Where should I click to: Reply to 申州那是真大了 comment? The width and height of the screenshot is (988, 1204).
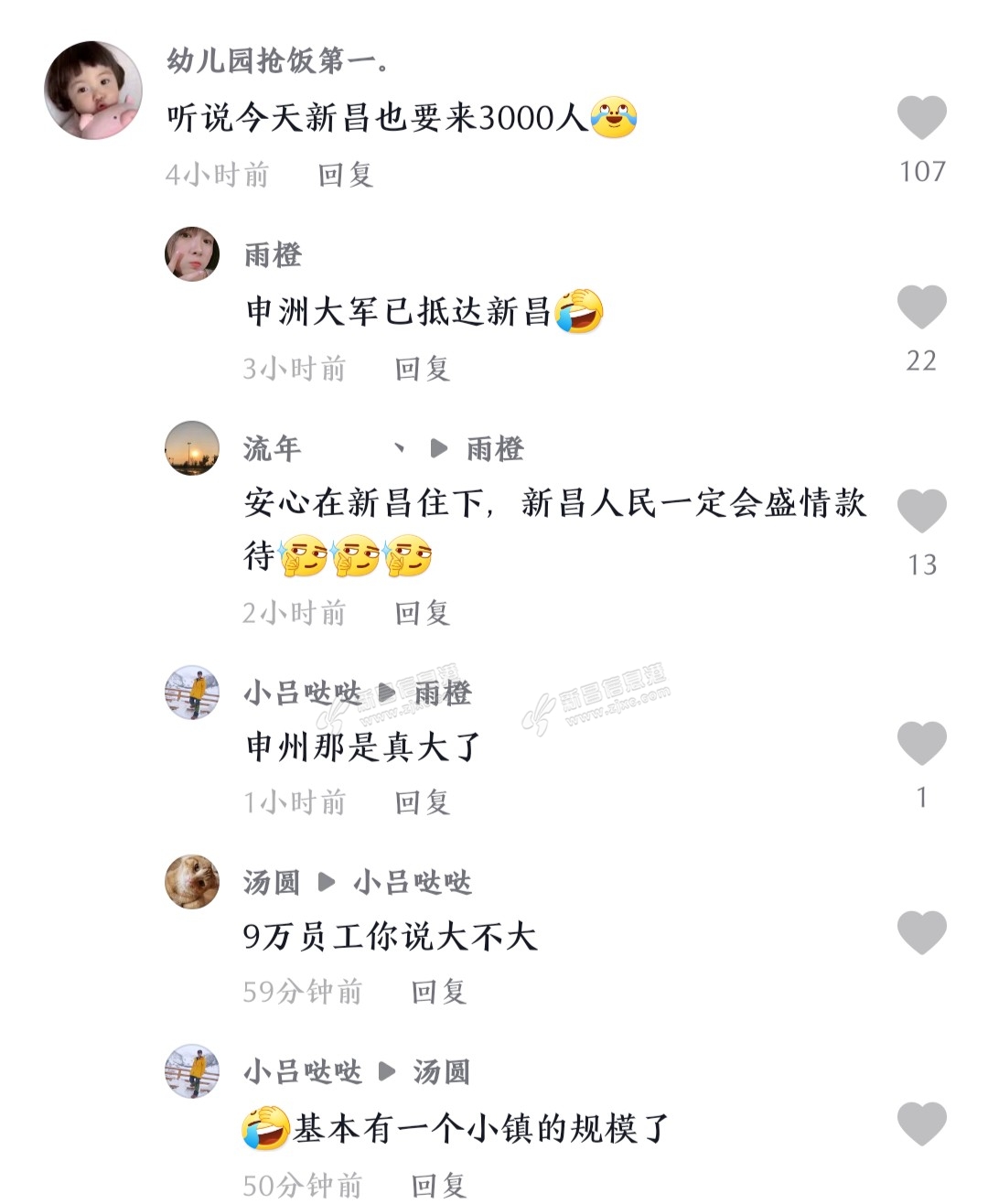point(423,802)
